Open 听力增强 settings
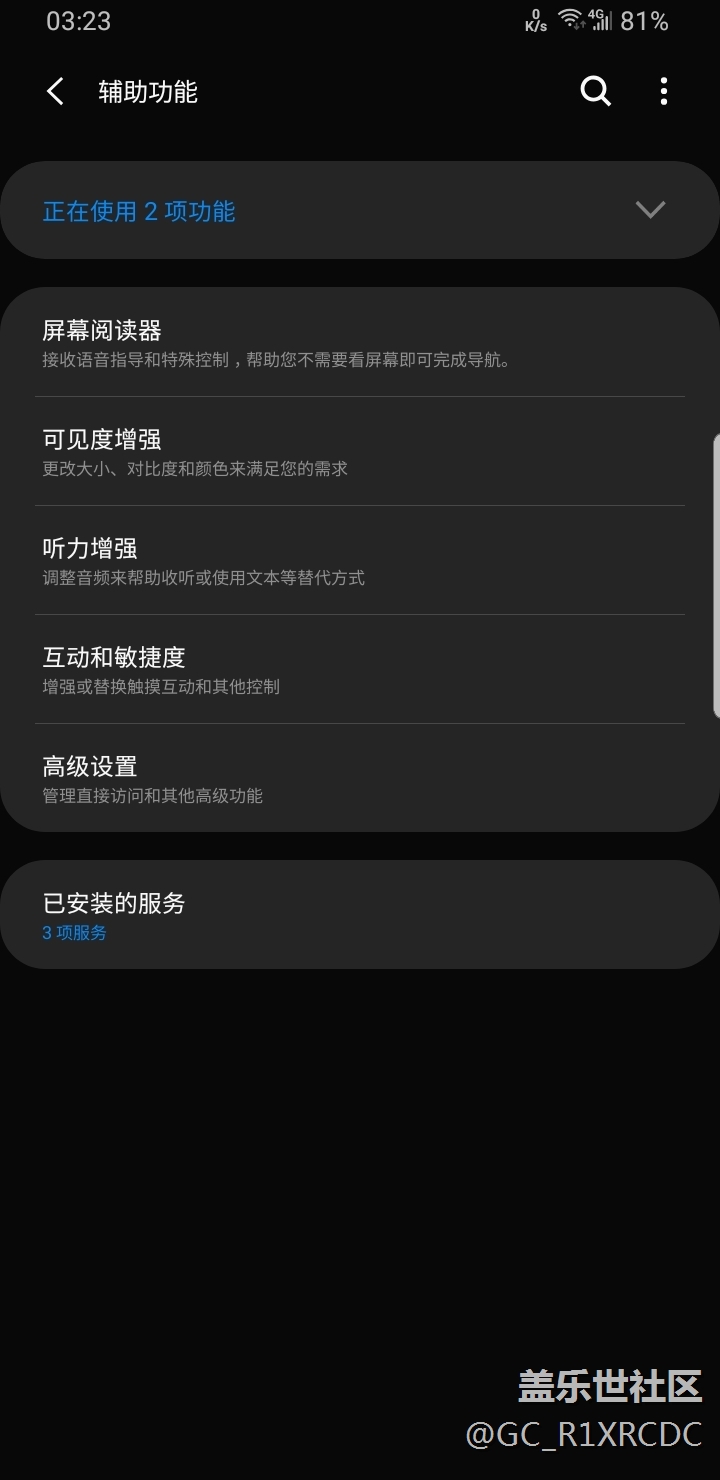 click(360, 560)
